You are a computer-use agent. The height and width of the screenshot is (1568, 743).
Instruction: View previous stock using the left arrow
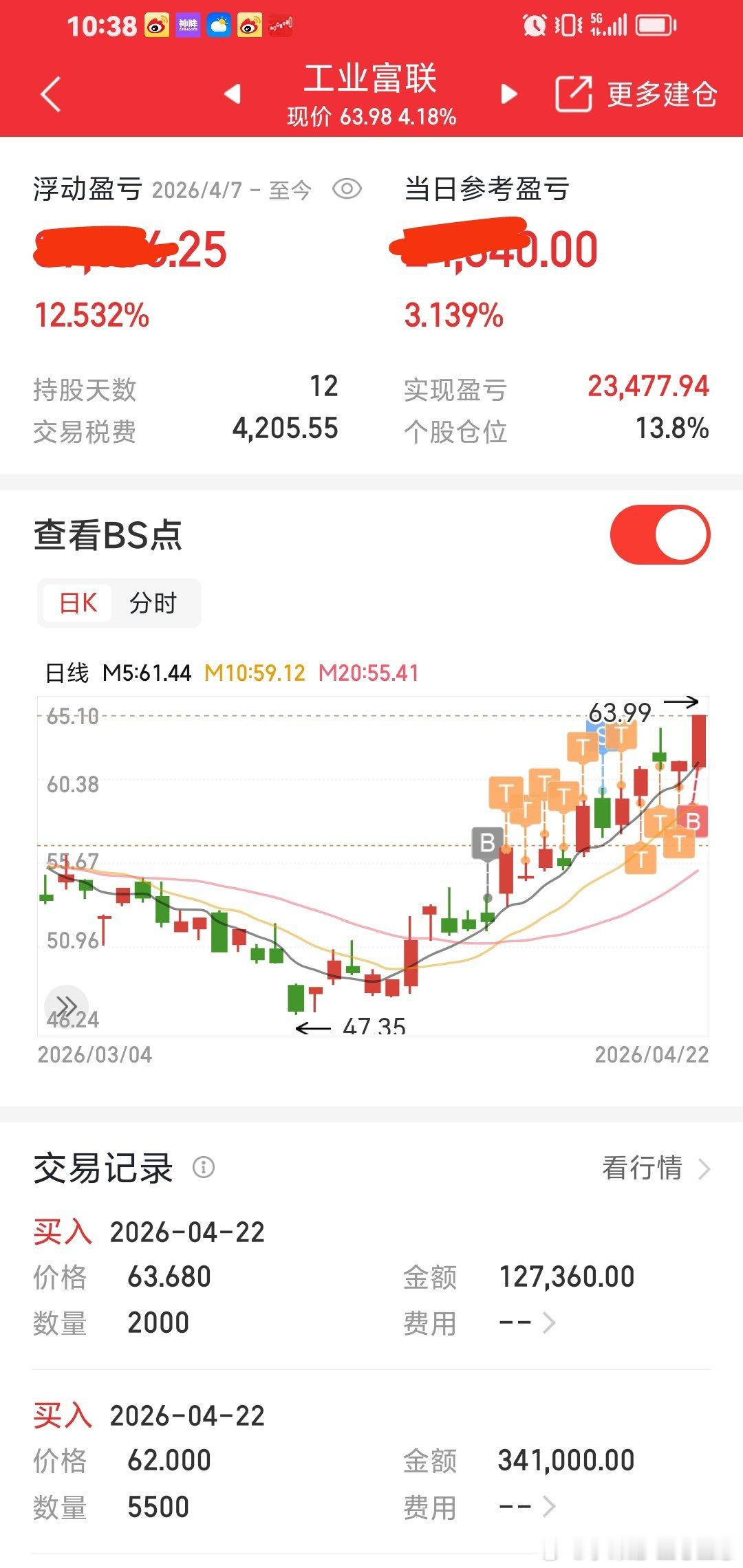(232, 93)
